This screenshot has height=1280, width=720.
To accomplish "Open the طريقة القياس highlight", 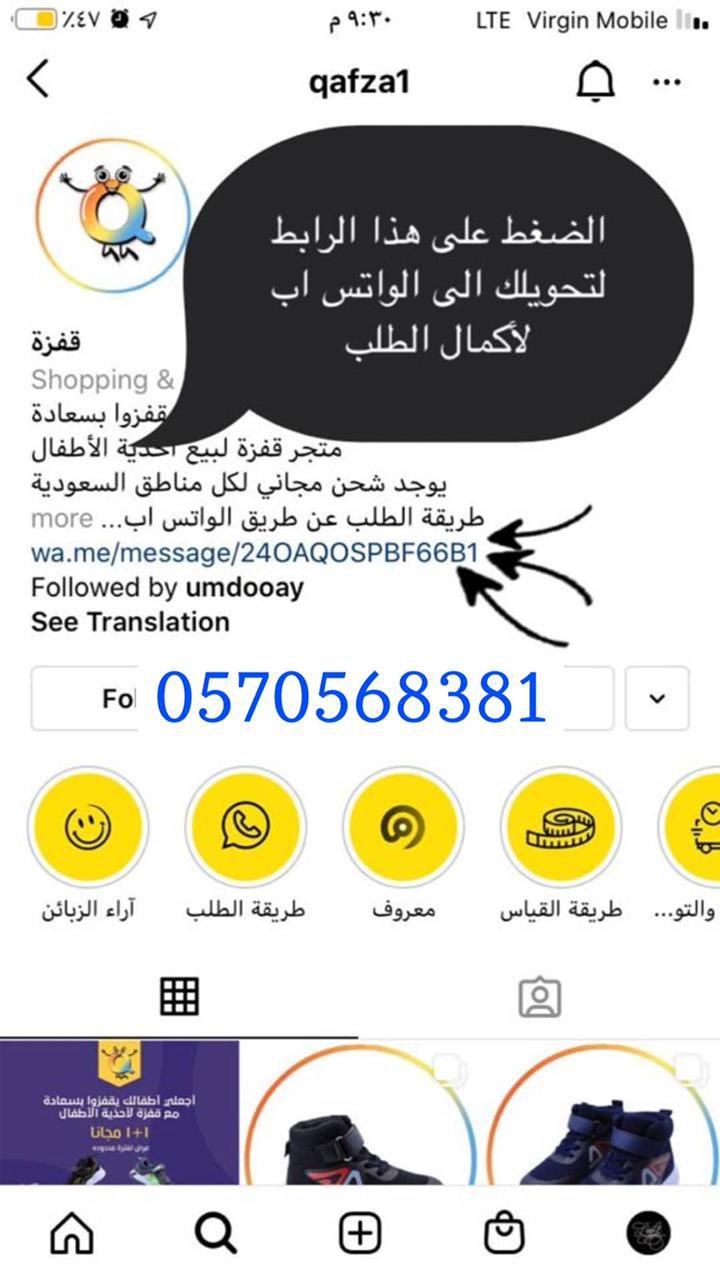I will click(560, 828).
